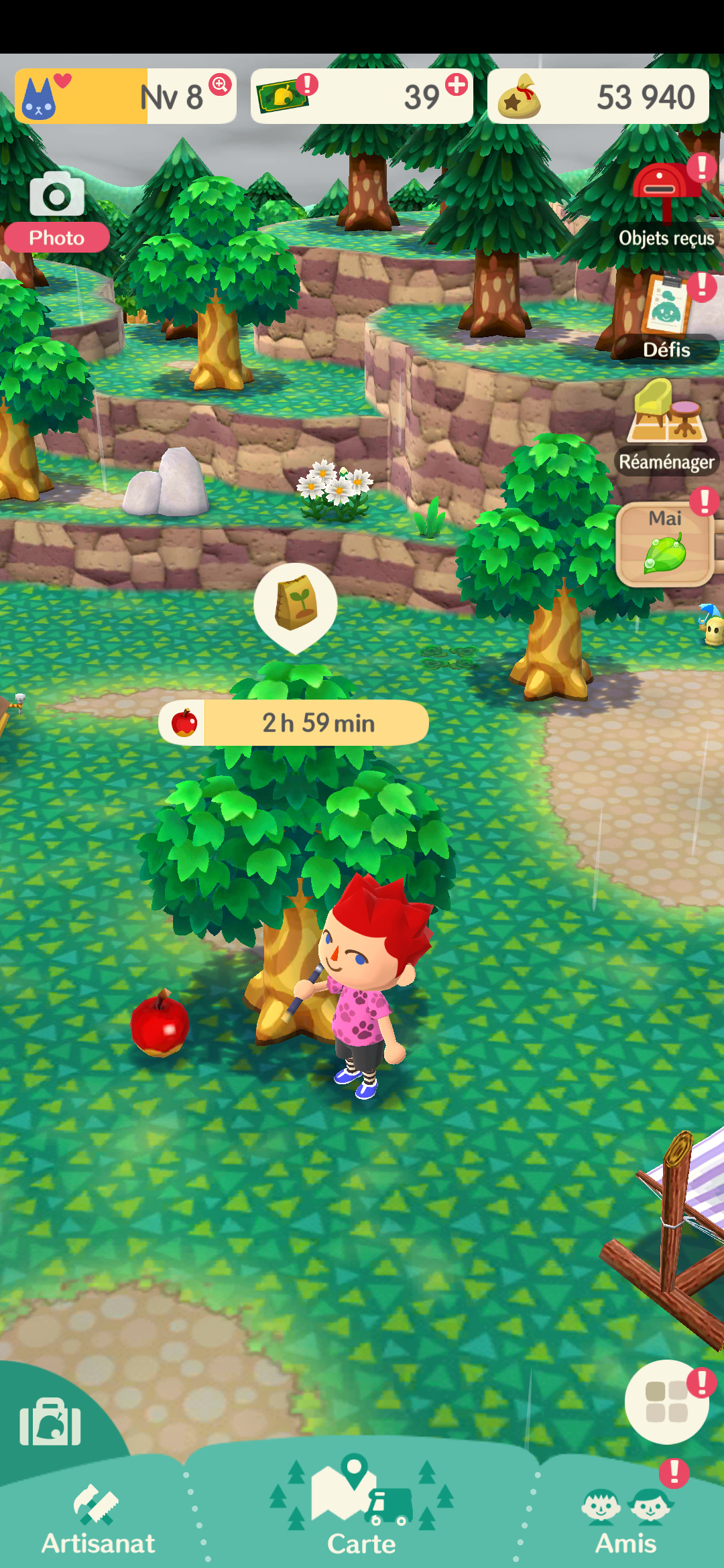724x1568 pixels.
Task: Open the Carte map
Action: point(361,1508)
